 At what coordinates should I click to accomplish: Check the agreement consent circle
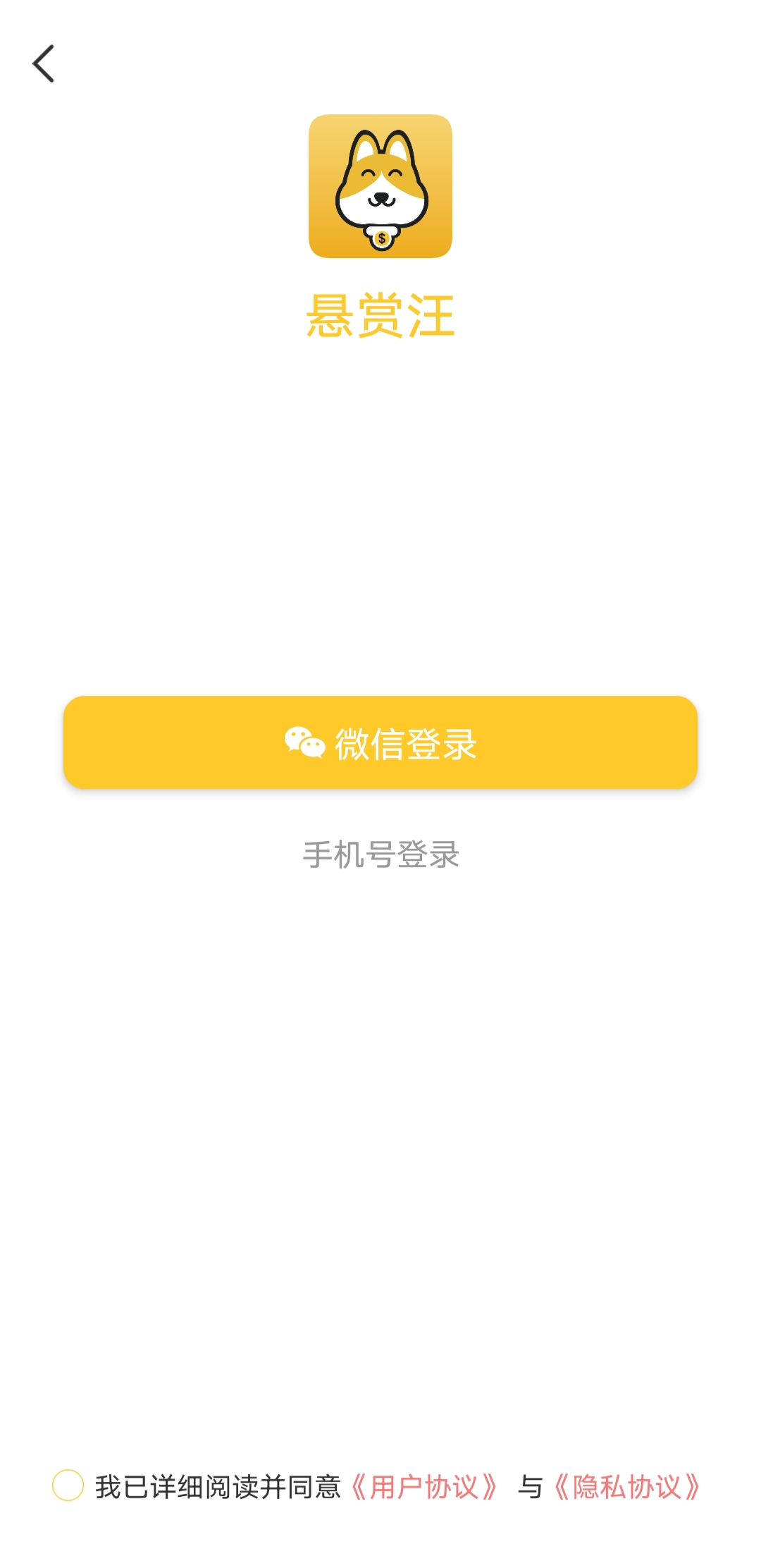click(x=68, y=1486)
